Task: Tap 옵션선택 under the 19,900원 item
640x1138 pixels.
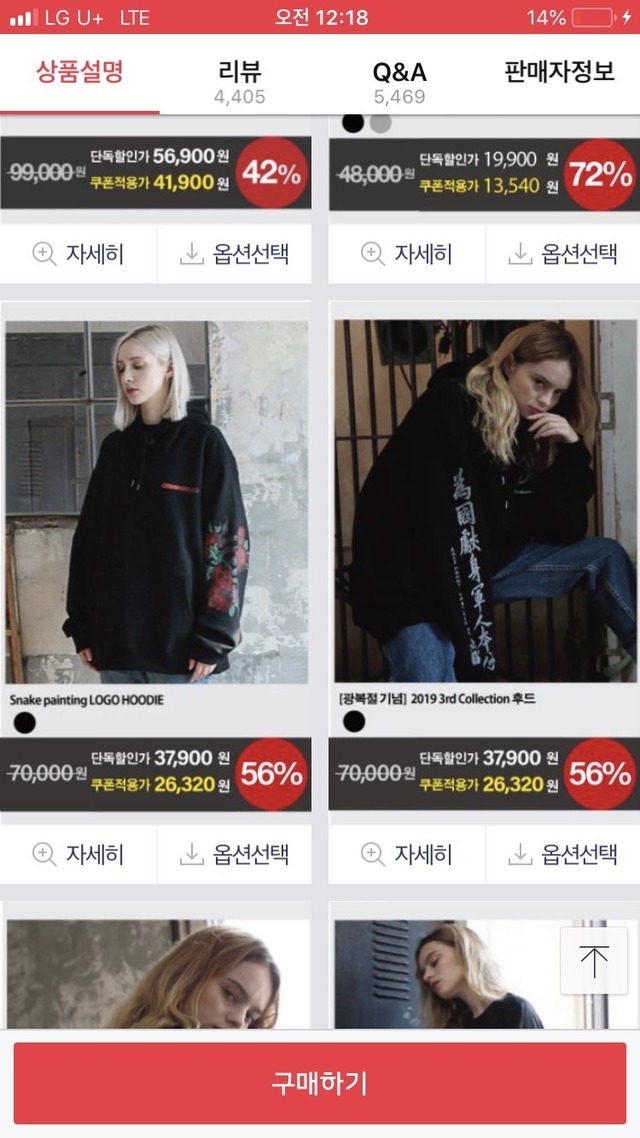Action: [563, 254]
